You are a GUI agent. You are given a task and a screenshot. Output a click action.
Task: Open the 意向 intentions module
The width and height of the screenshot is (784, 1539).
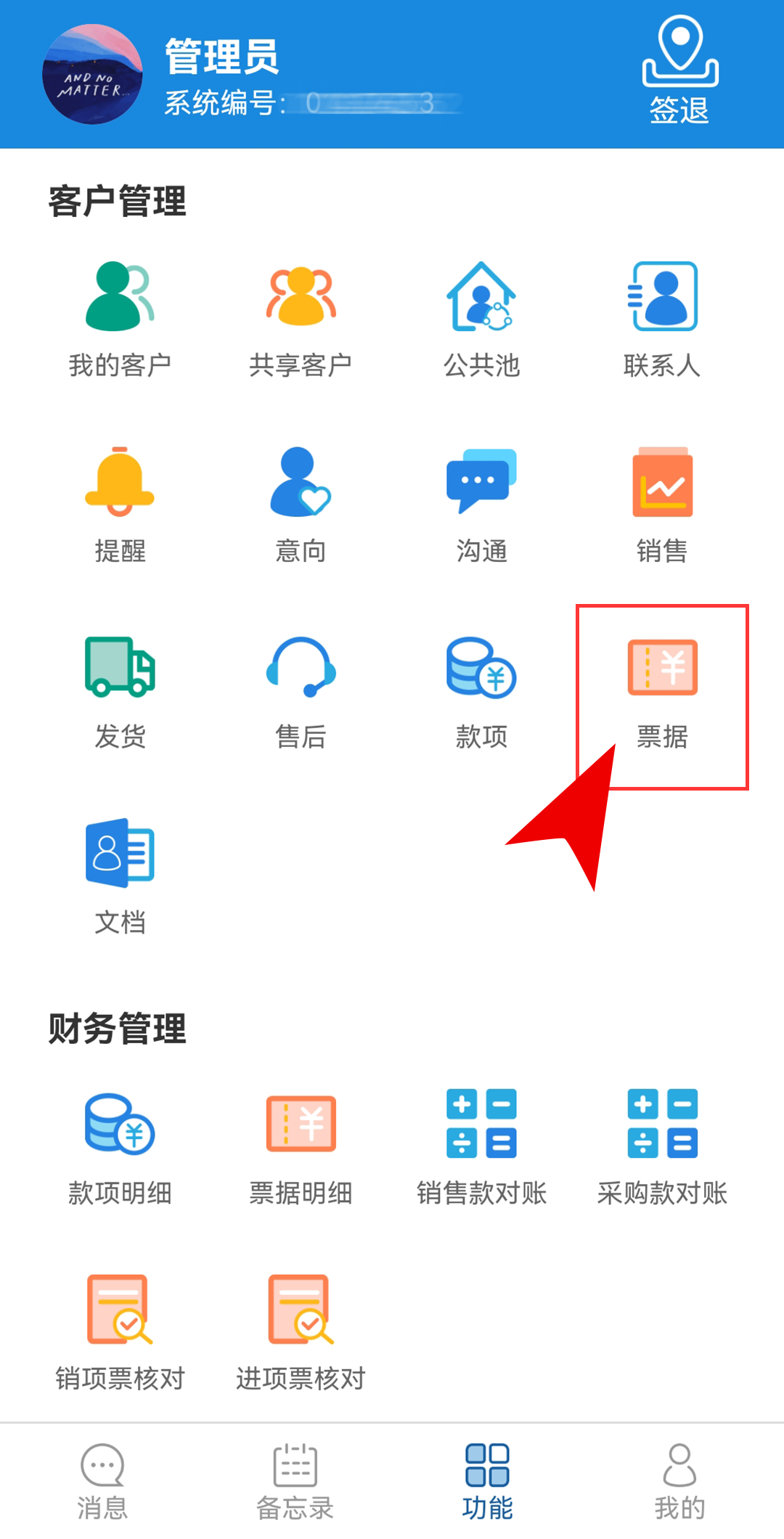point(301,505)
